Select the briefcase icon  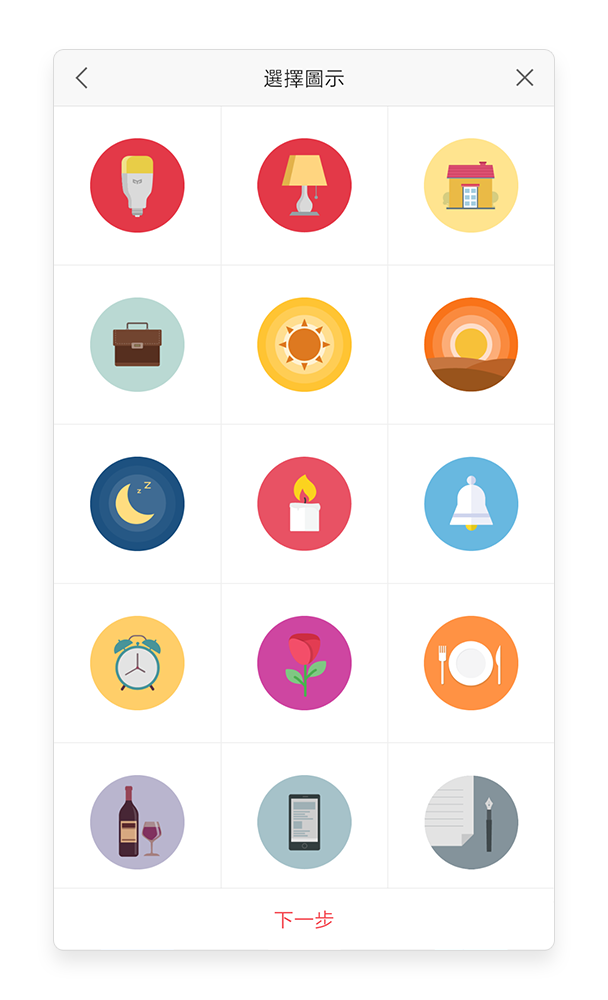point(137,345)
